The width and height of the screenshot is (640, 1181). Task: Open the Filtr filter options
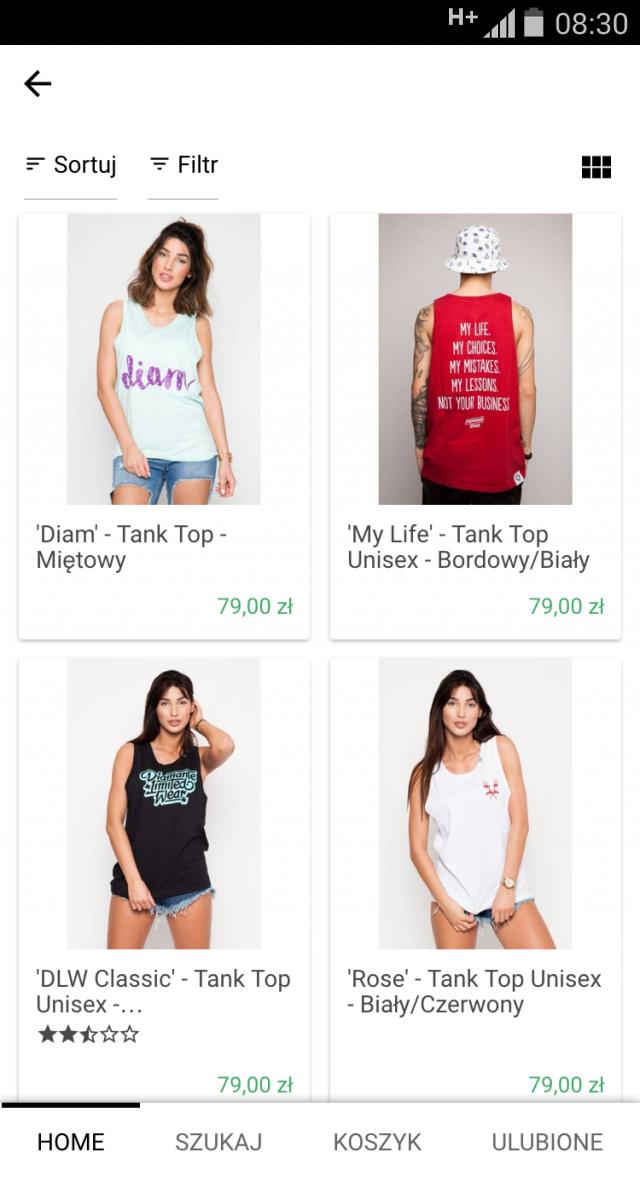coord(184,165)
